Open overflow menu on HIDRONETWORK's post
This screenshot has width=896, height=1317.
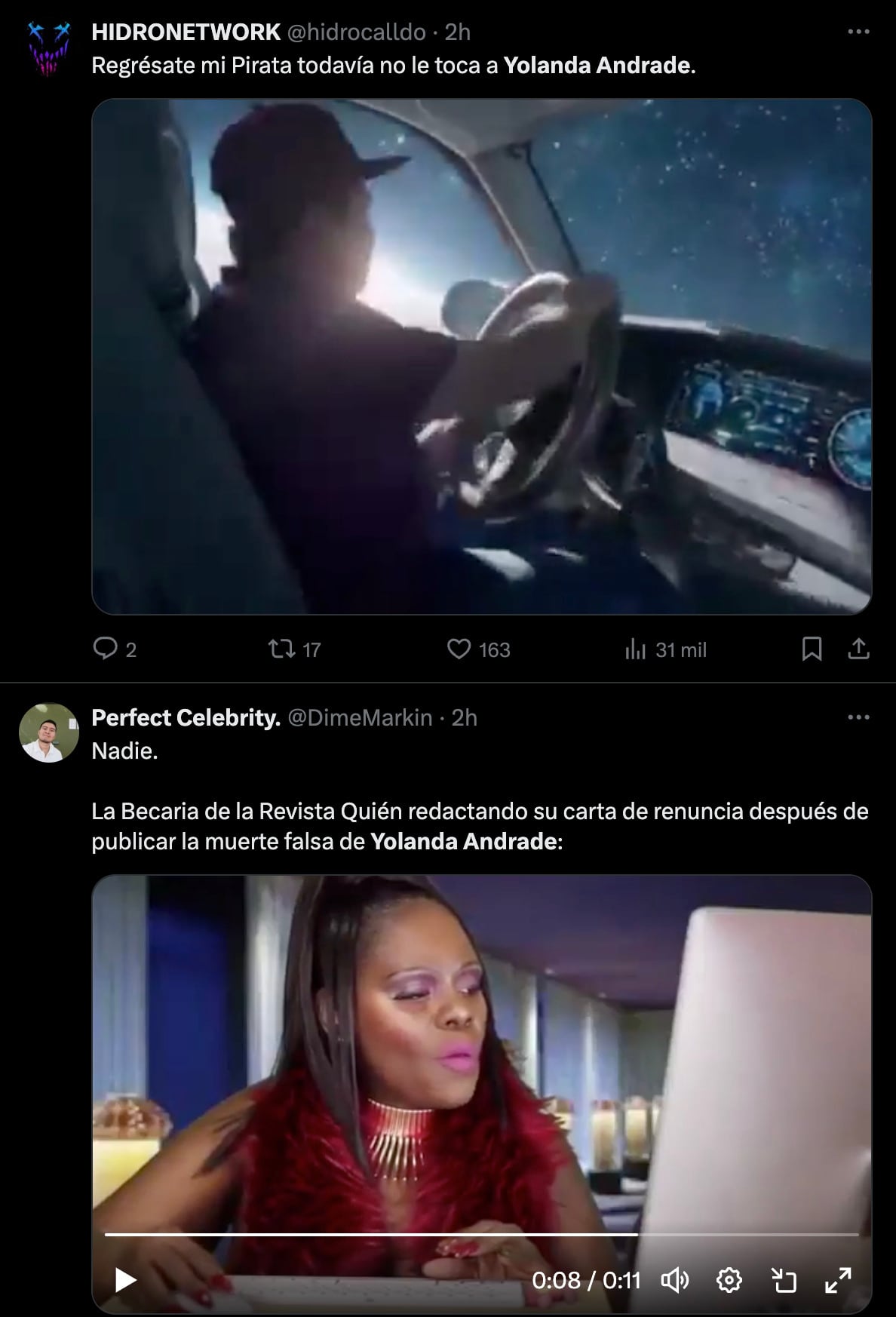[858, 32]
